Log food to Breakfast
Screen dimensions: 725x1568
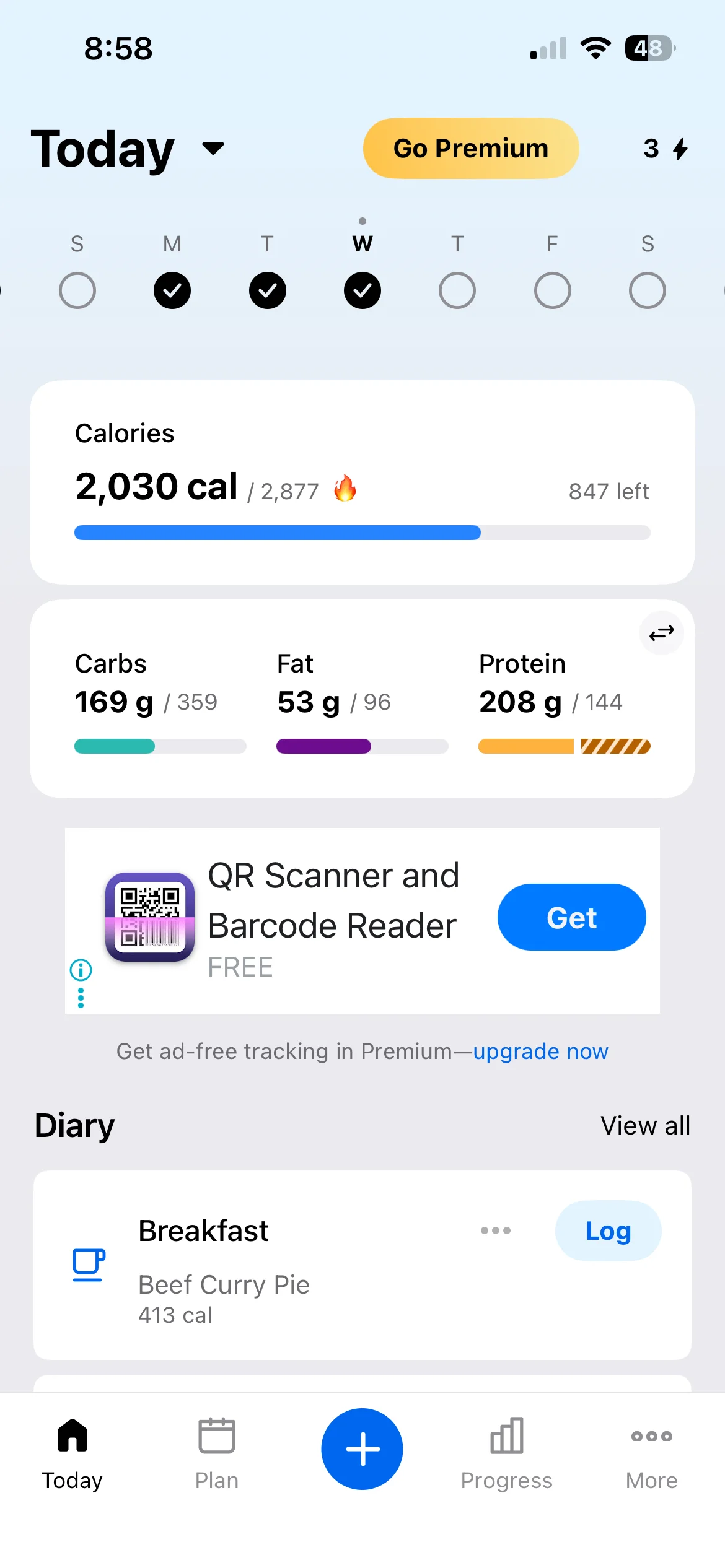pos(608,1230)
